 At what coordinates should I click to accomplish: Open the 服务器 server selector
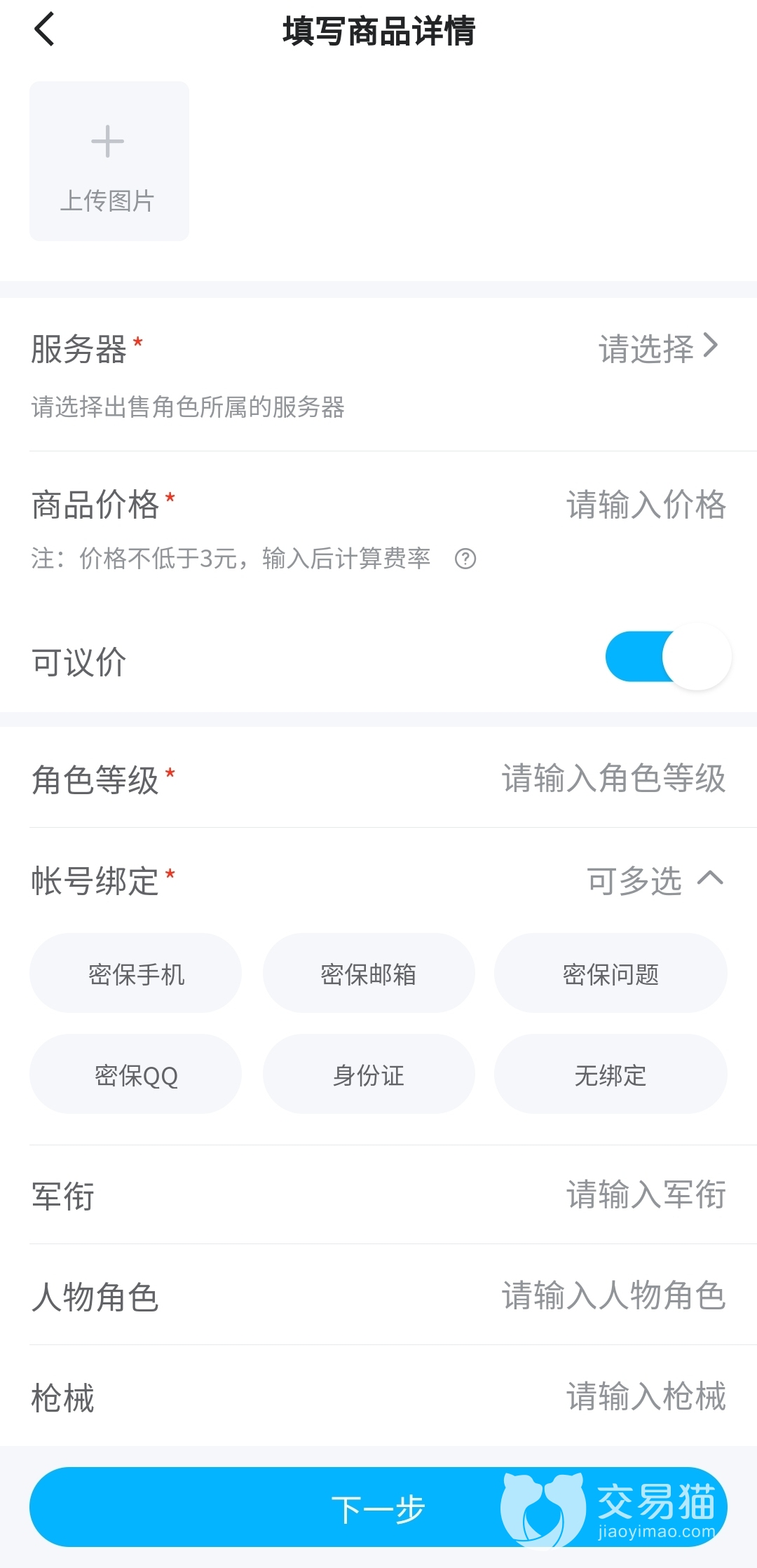click(657, 348)
